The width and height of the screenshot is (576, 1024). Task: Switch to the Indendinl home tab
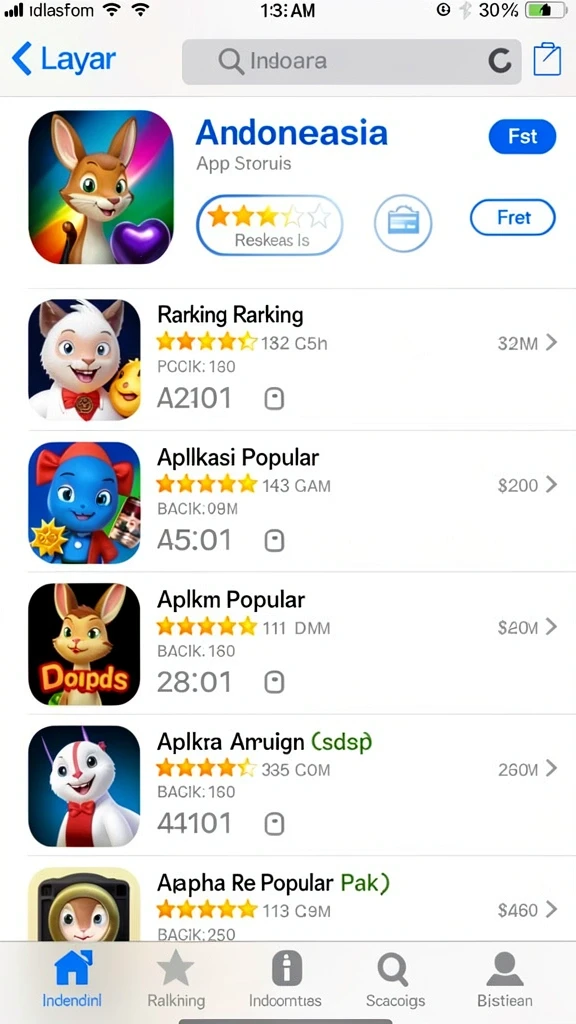point(72,979)
